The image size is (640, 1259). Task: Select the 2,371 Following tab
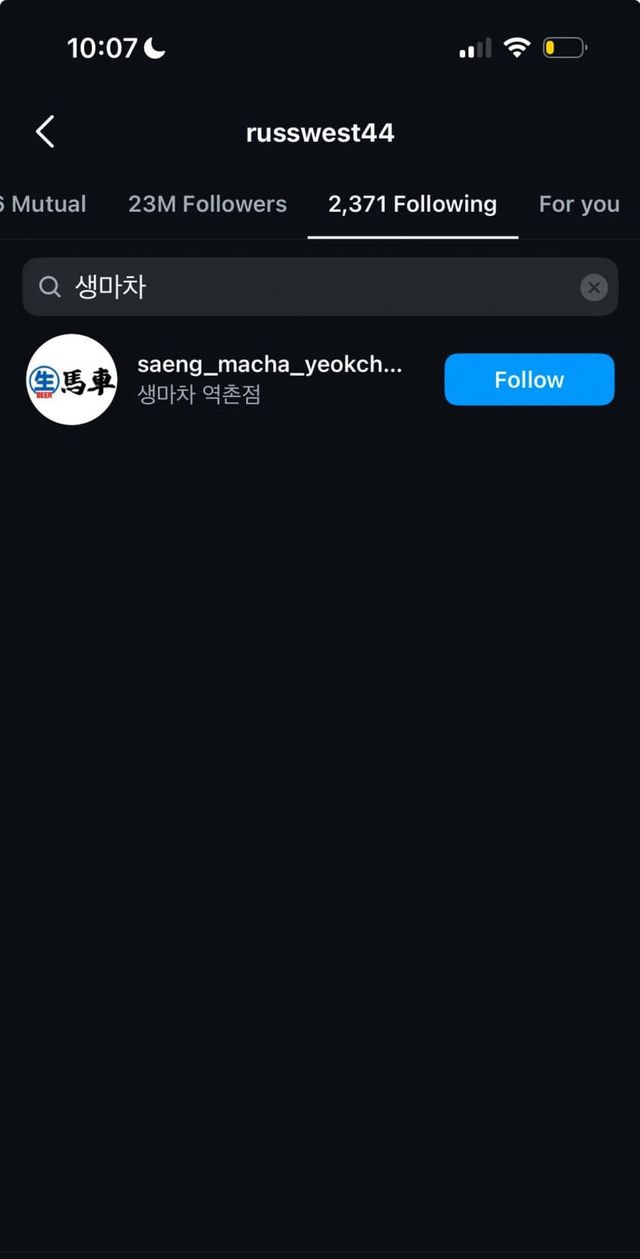(412, 204)
